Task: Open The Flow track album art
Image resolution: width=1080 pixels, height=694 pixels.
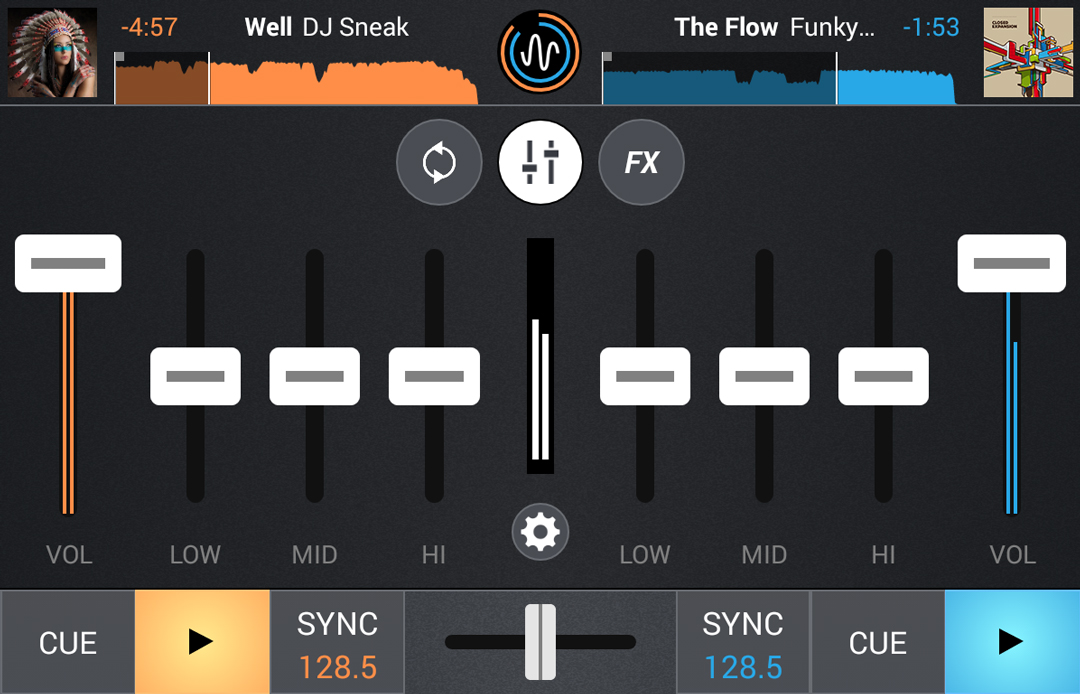Action: coord(1021,52)
